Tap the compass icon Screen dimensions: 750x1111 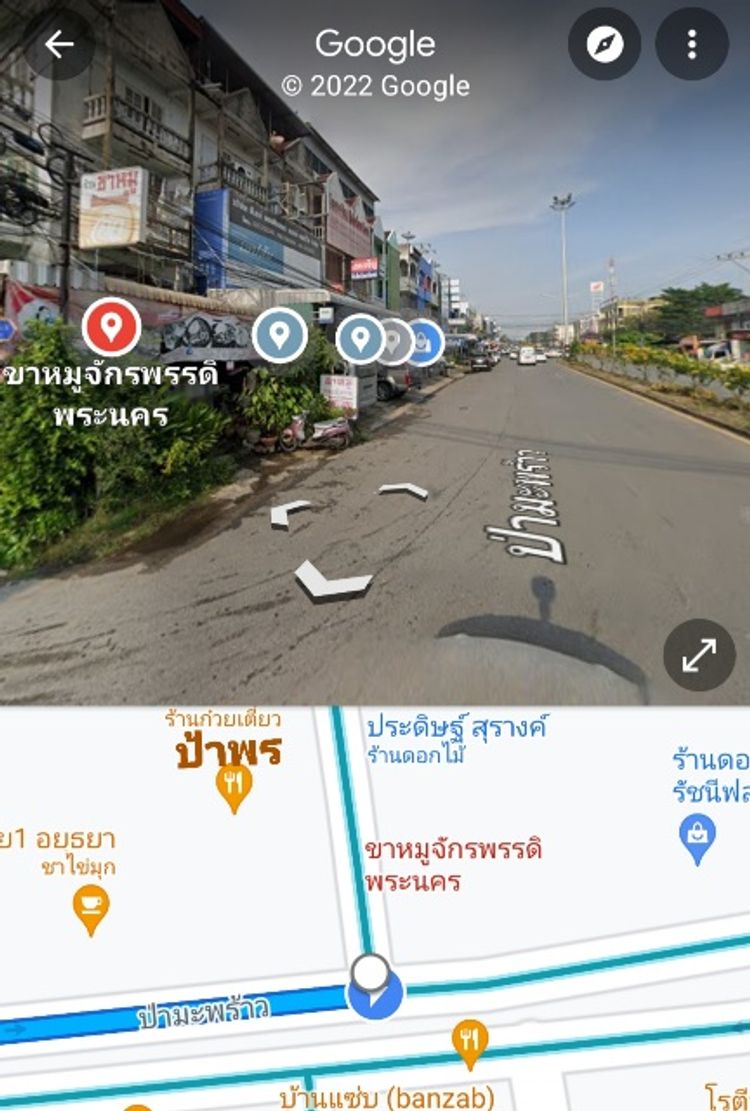[x=604, y=44]
